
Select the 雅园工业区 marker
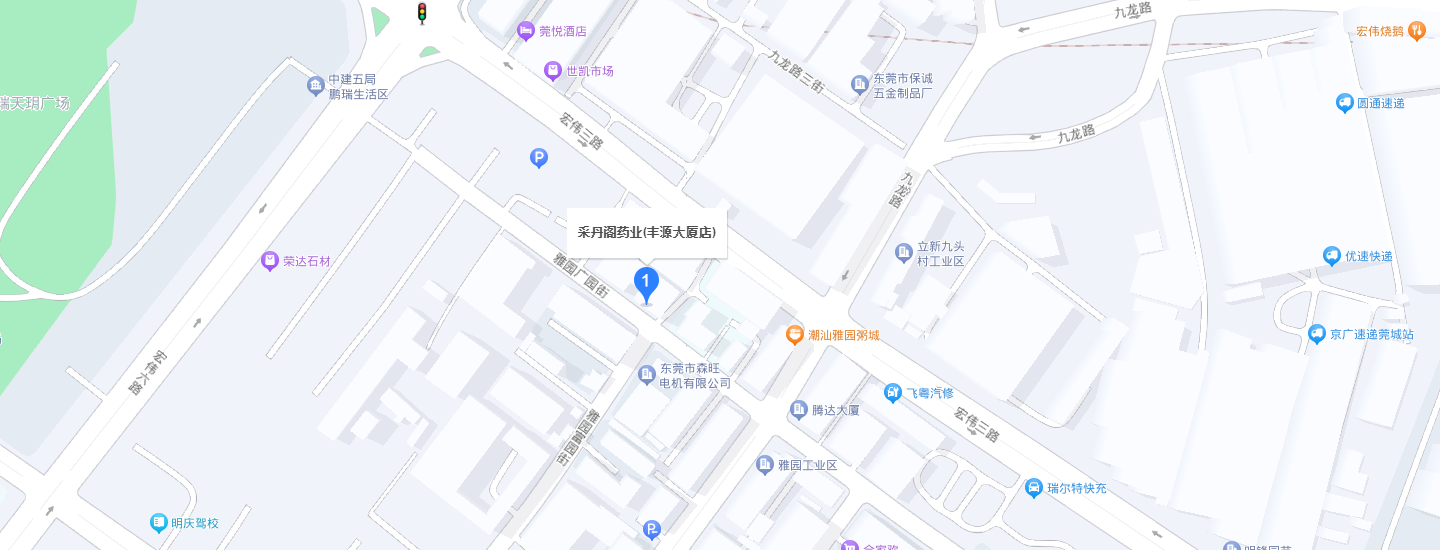765,465
